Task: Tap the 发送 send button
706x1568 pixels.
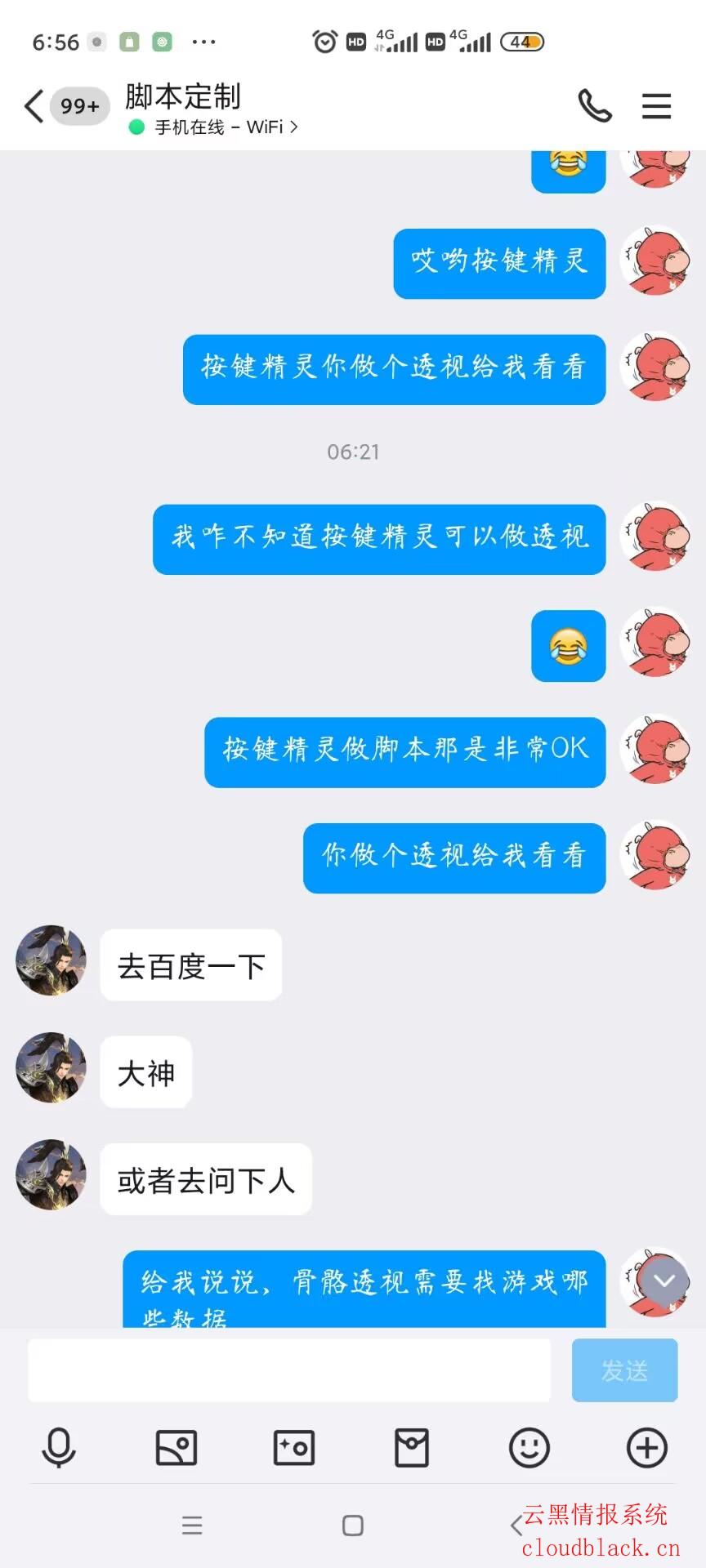Action: point(624,1370)
